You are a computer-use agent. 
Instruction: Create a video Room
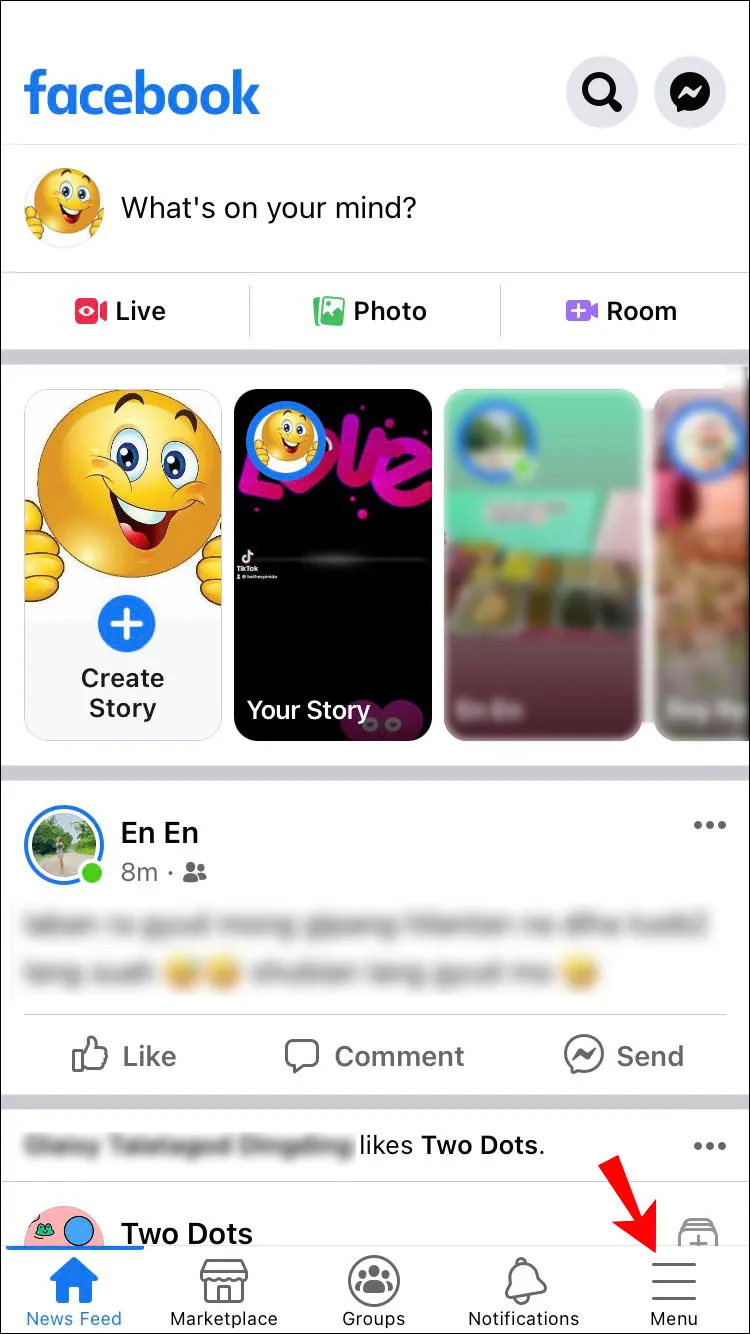pyautogui.click(x=622, y=311)
